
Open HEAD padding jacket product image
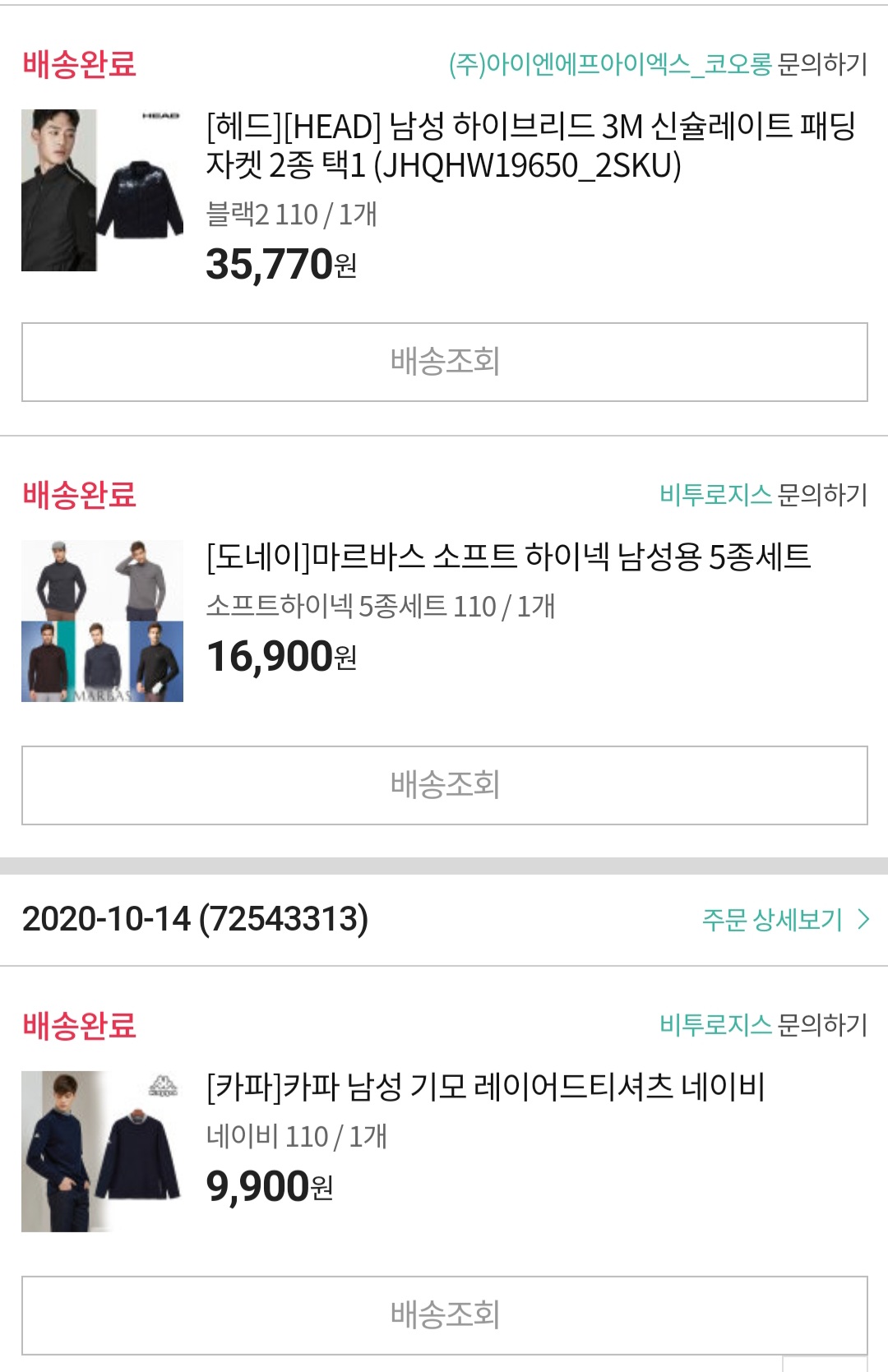(x=102, y=190)
